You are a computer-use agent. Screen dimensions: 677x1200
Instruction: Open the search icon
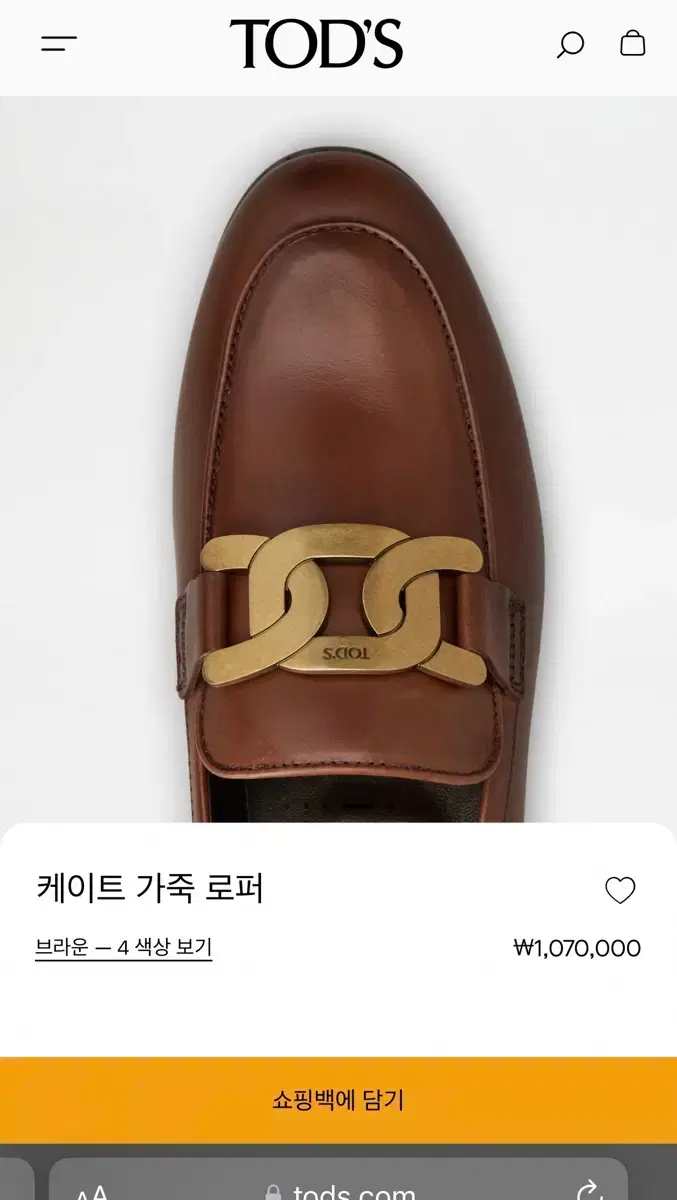pos(570,44)
